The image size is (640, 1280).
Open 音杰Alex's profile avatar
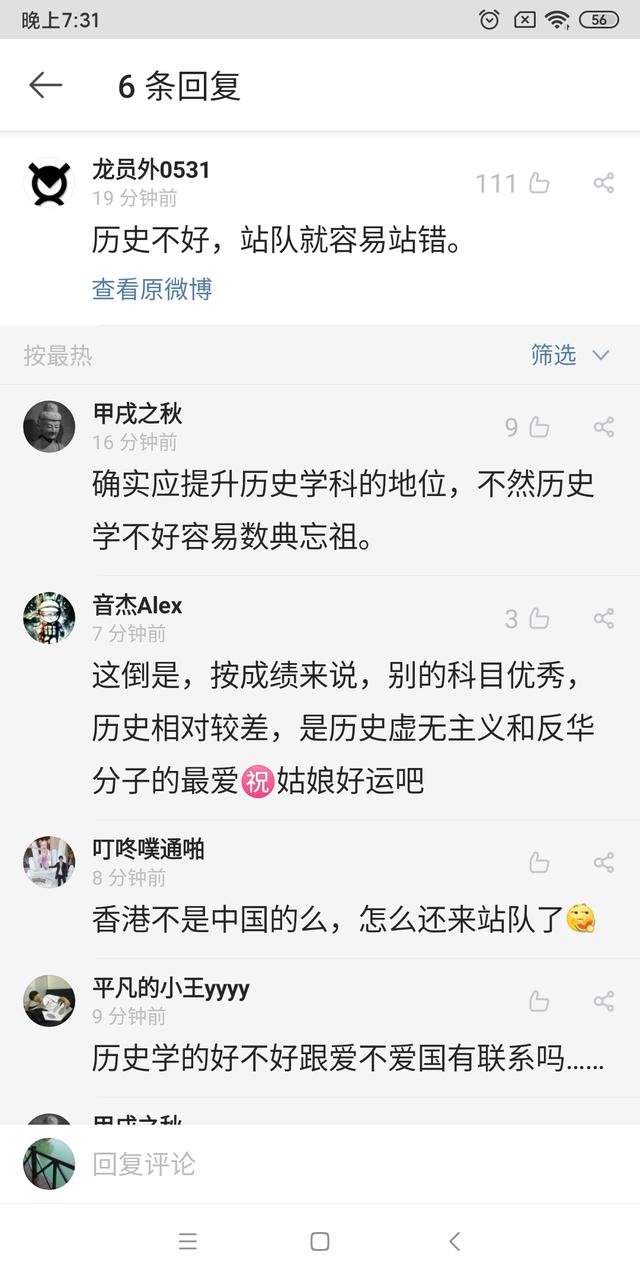49,618
